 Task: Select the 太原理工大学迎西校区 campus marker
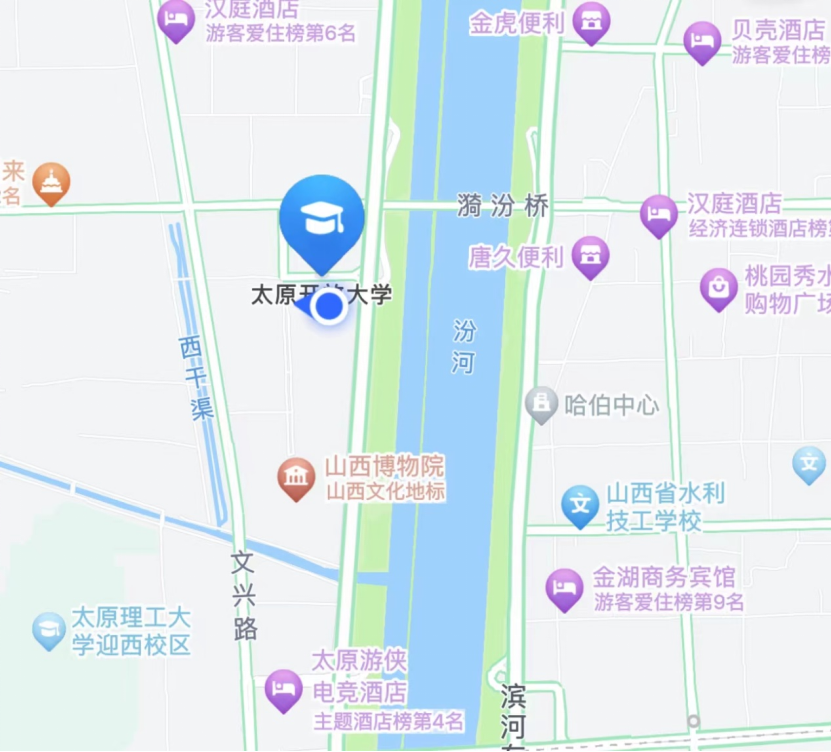(x=49, y=630)
